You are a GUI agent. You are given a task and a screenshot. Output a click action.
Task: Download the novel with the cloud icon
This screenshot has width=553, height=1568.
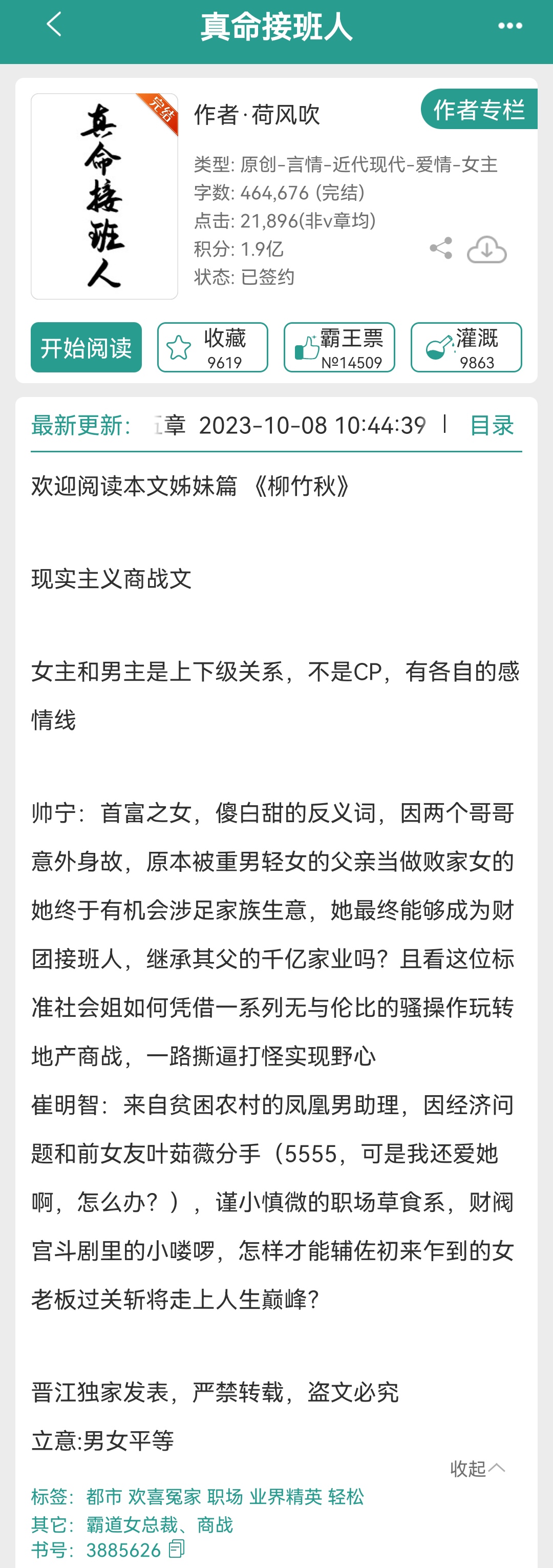(486, 249)
